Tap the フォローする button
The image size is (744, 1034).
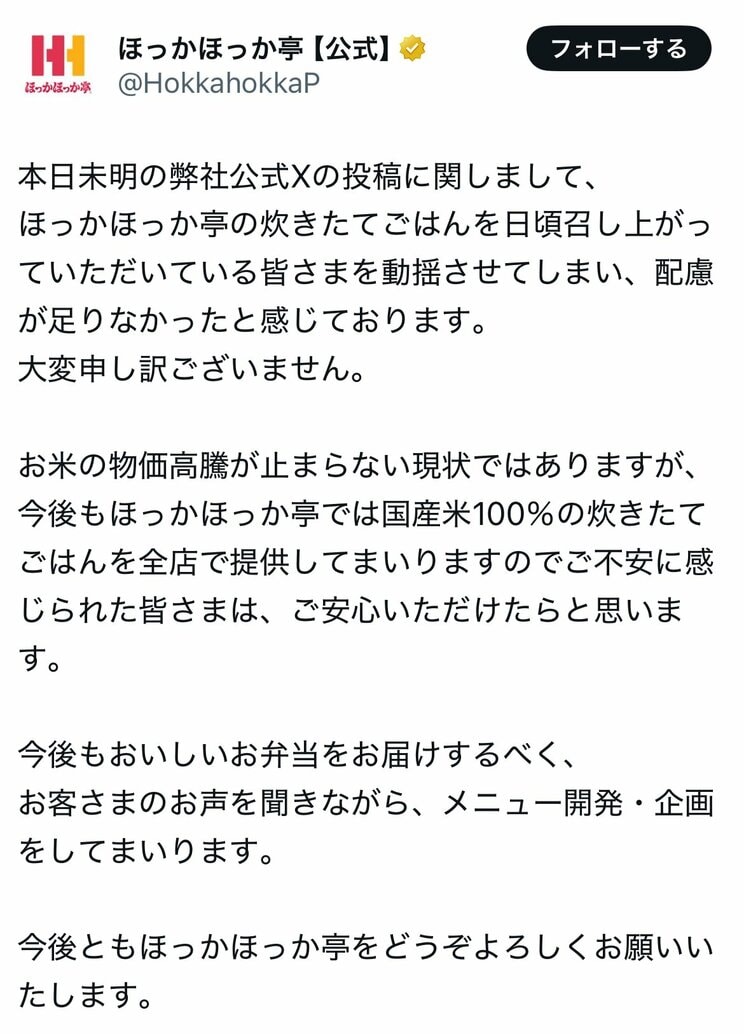click(x=618, y=48)
